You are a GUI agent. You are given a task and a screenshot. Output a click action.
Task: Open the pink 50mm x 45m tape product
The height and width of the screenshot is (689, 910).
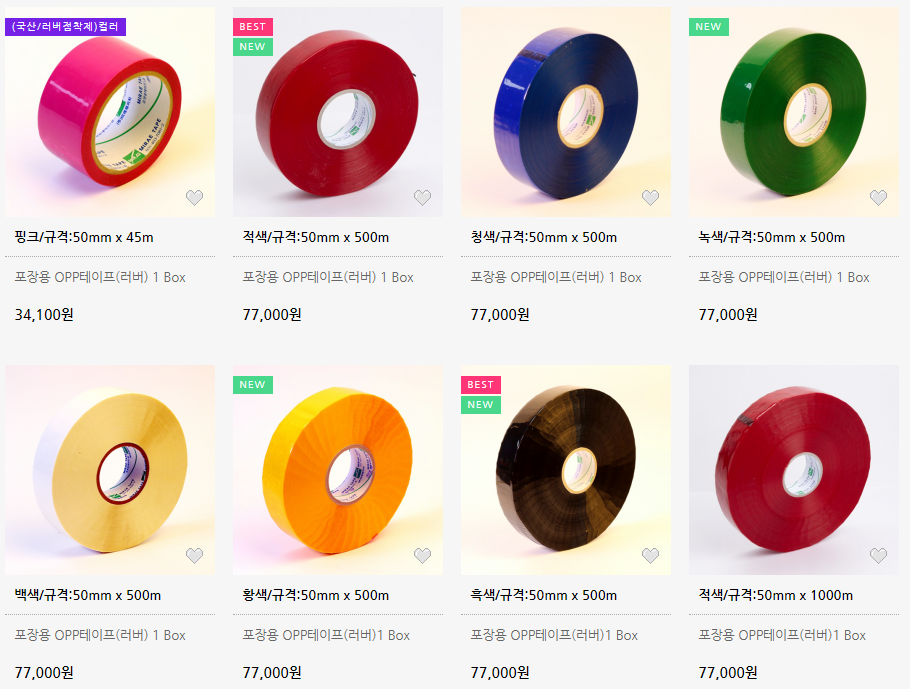coord(110,110)
